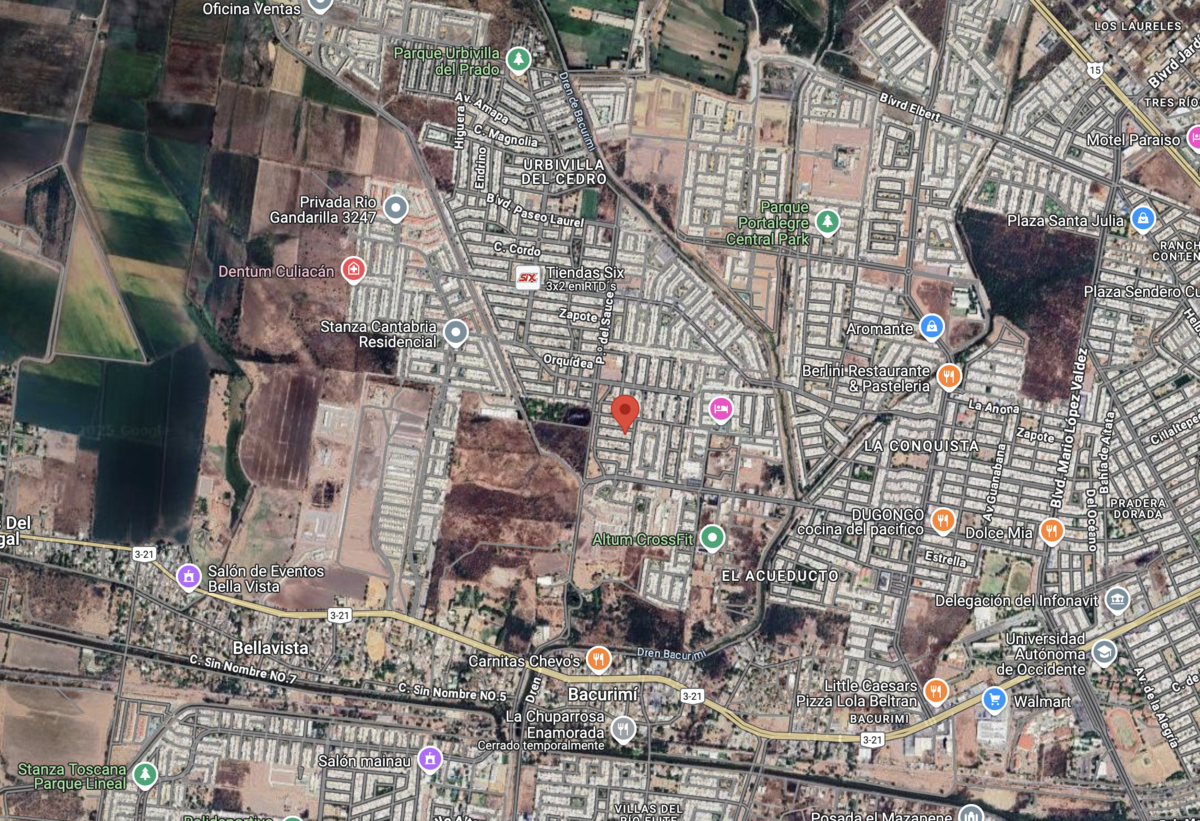Open Berlini Restaurante & Pastelería marker
The height and width of the screenshot is (821, 1200).
click(949, 376)
